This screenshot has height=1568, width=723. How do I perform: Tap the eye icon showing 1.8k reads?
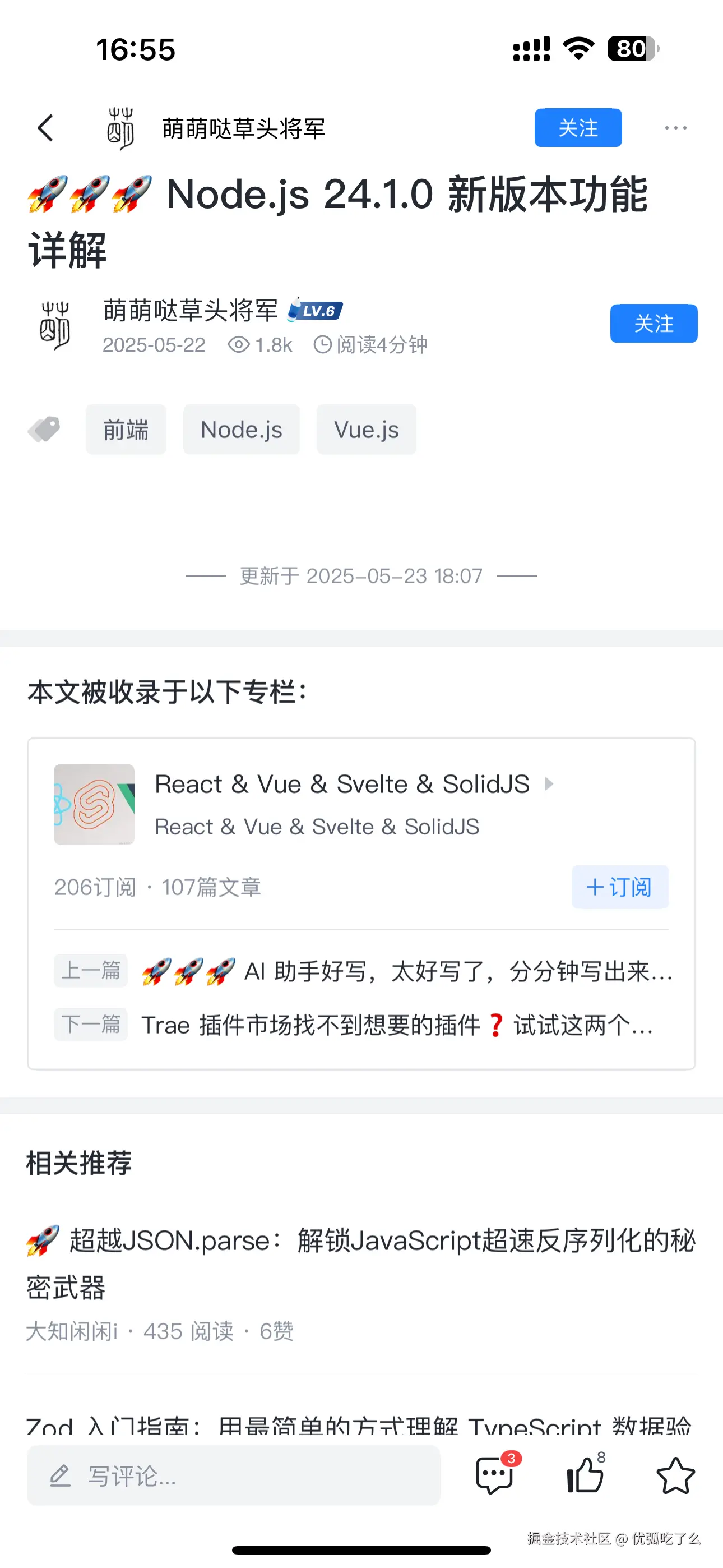click(239, 344)
